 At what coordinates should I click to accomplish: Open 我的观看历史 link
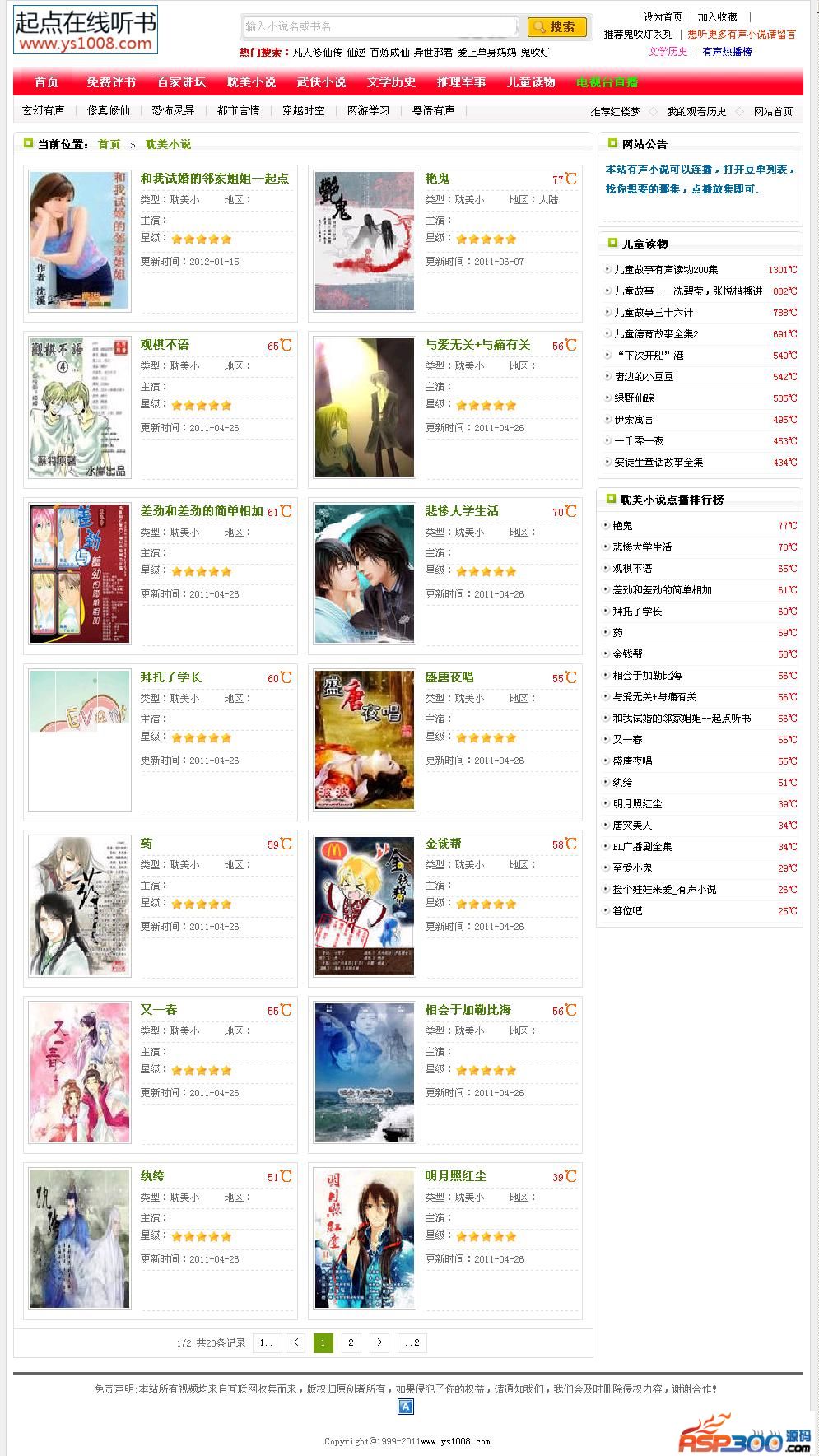696,111
